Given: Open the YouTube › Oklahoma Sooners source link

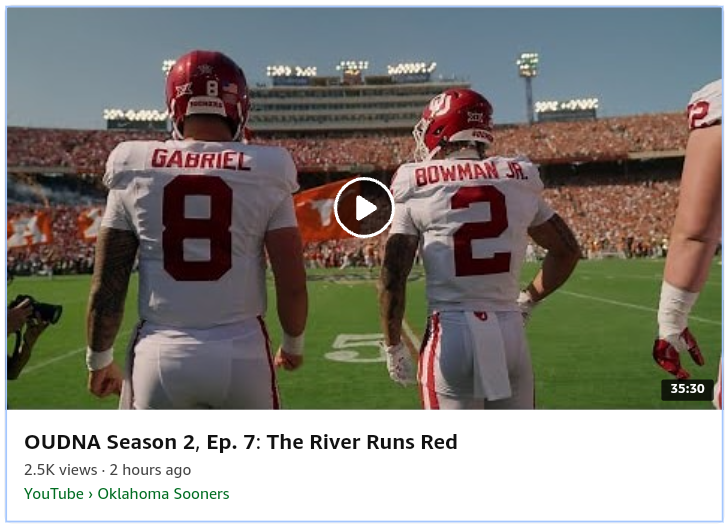Looking at the screenshot, I should [x=126, y=494].
